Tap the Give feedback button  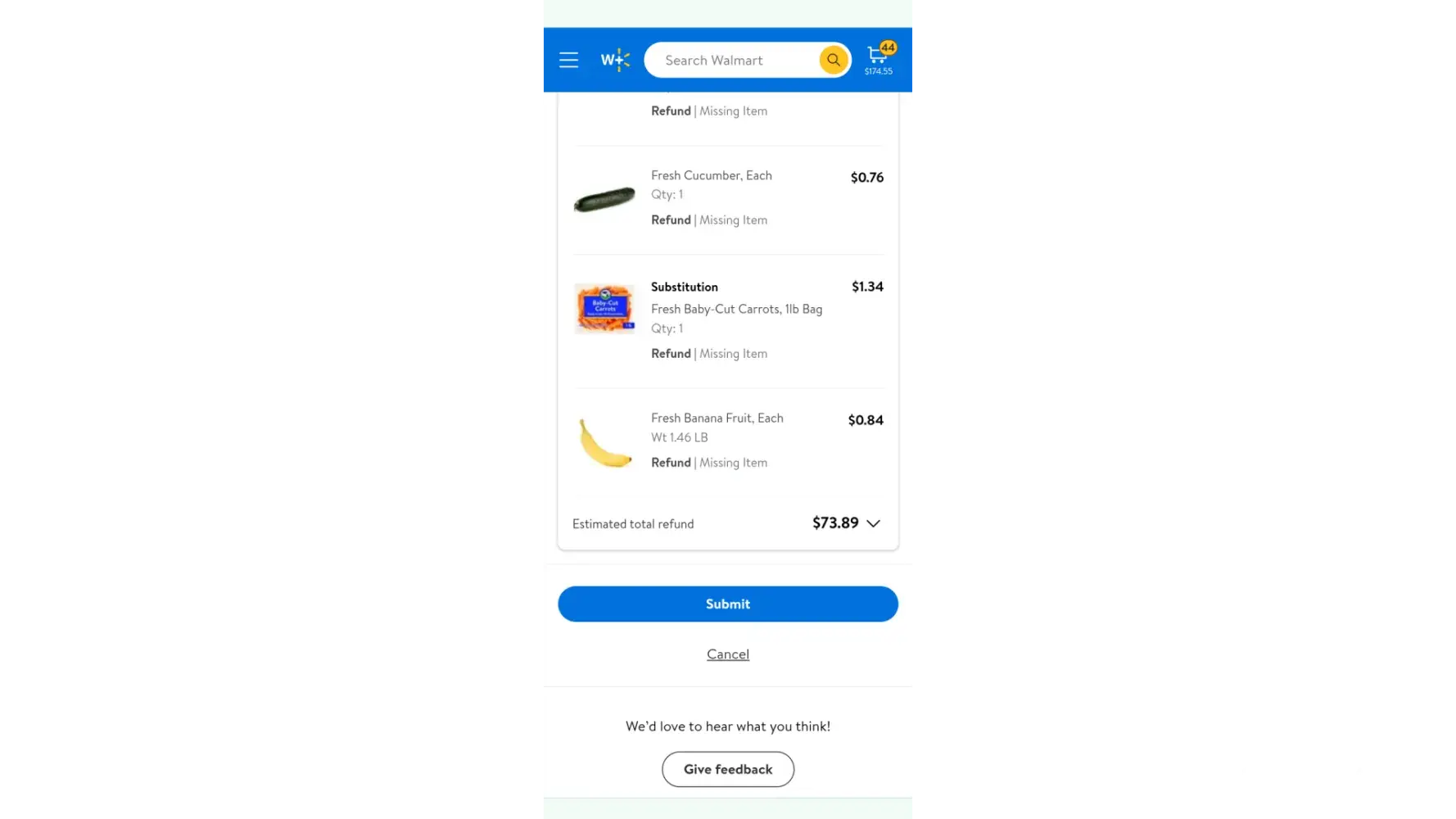727,769
